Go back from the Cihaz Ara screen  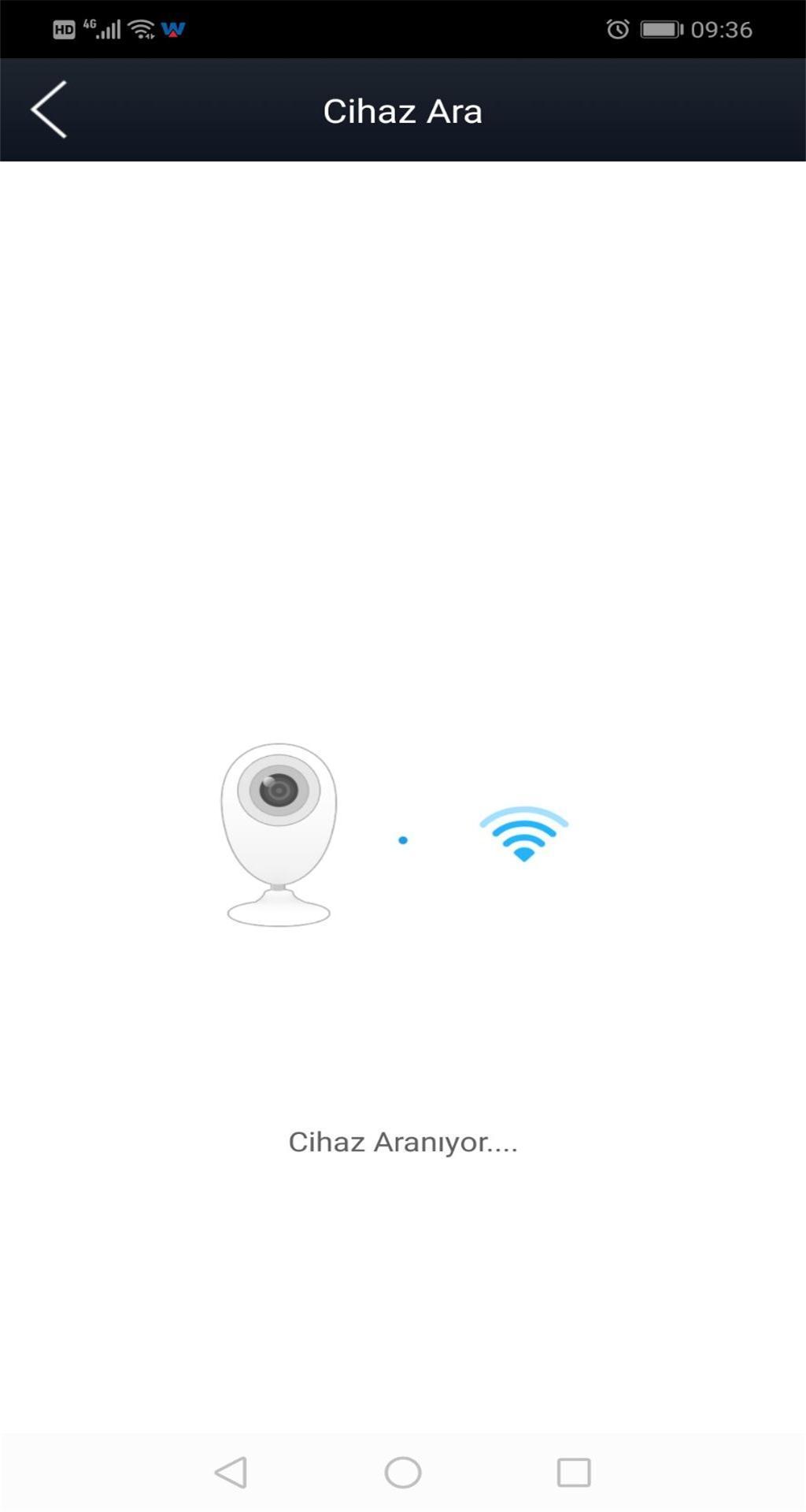click(49, 110)
